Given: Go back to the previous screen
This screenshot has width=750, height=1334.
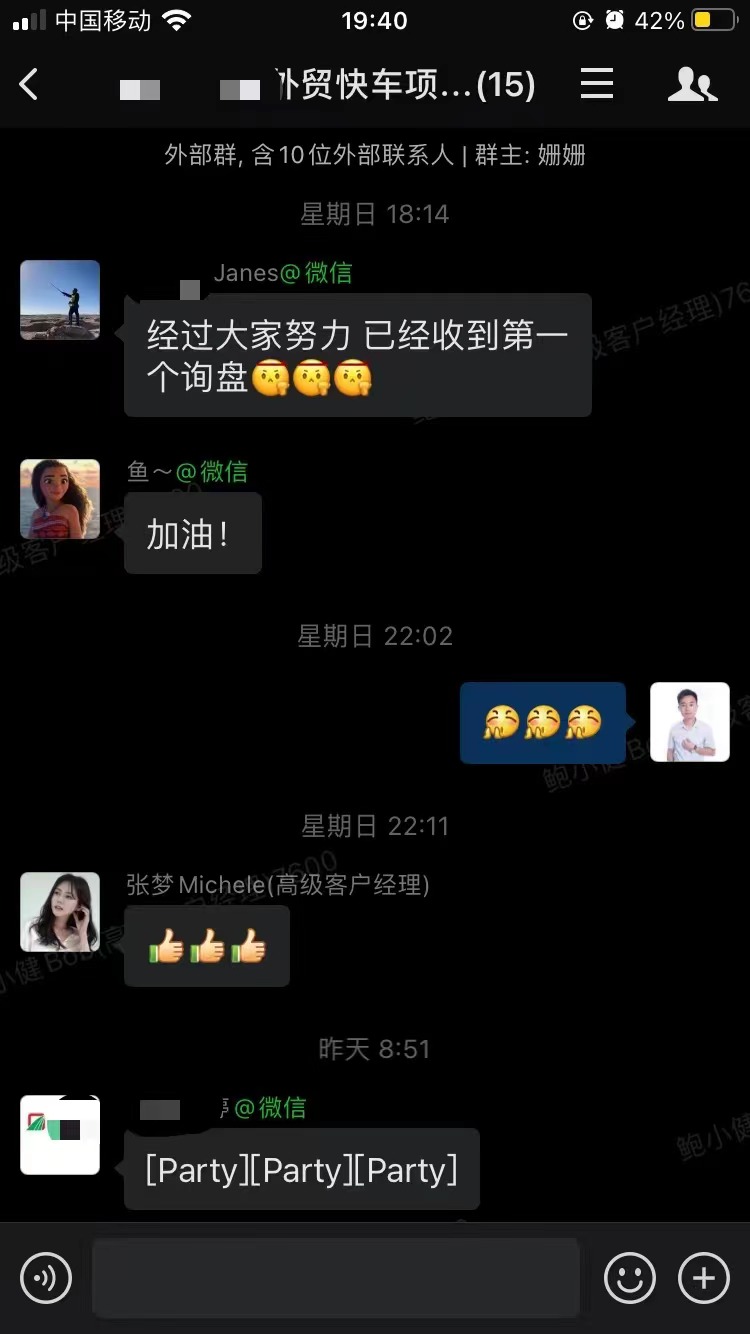Looking at the screenshot, I should pyautogui.click(x=29, y=85).
